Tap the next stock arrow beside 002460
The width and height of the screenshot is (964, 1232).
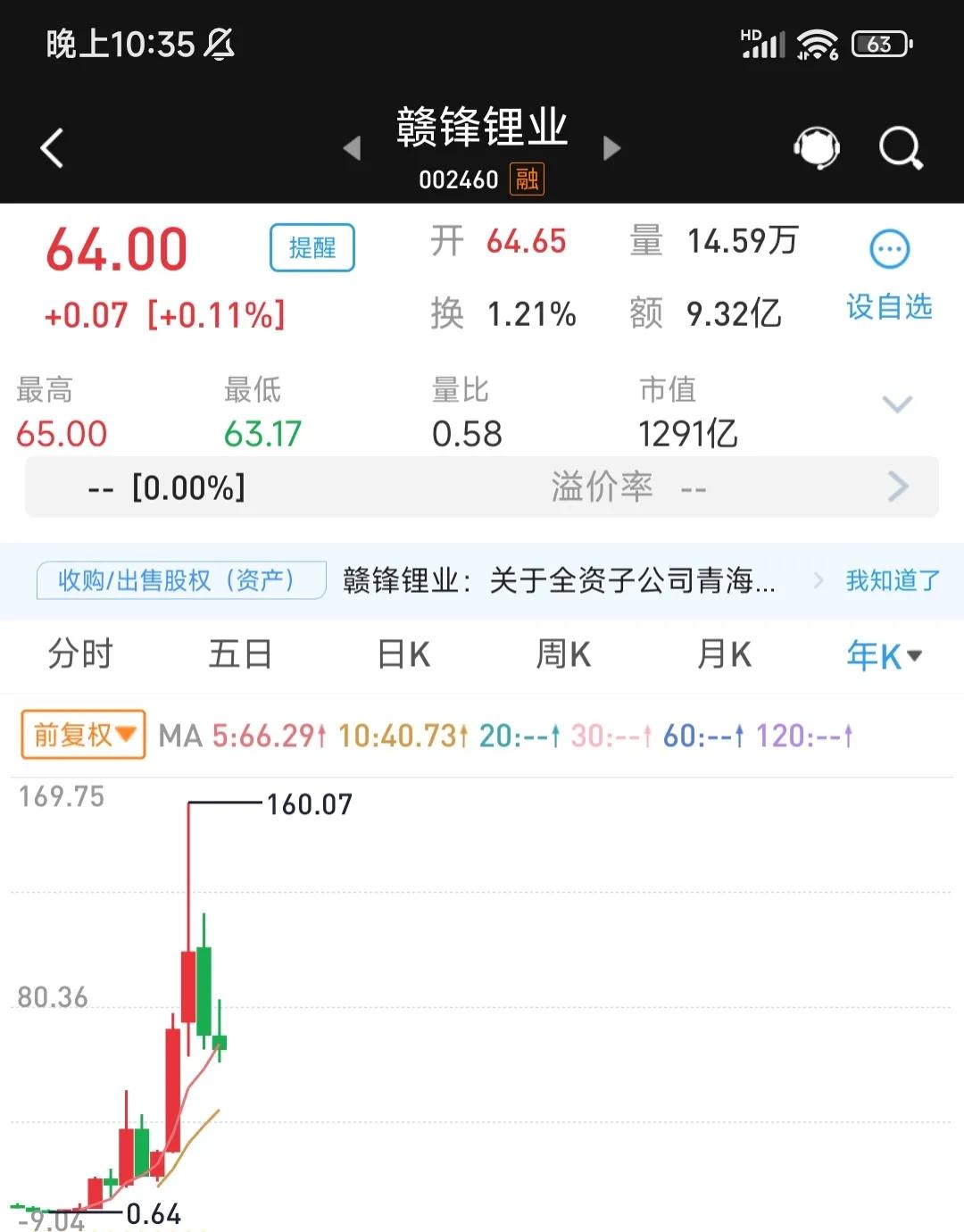point(611,148)
